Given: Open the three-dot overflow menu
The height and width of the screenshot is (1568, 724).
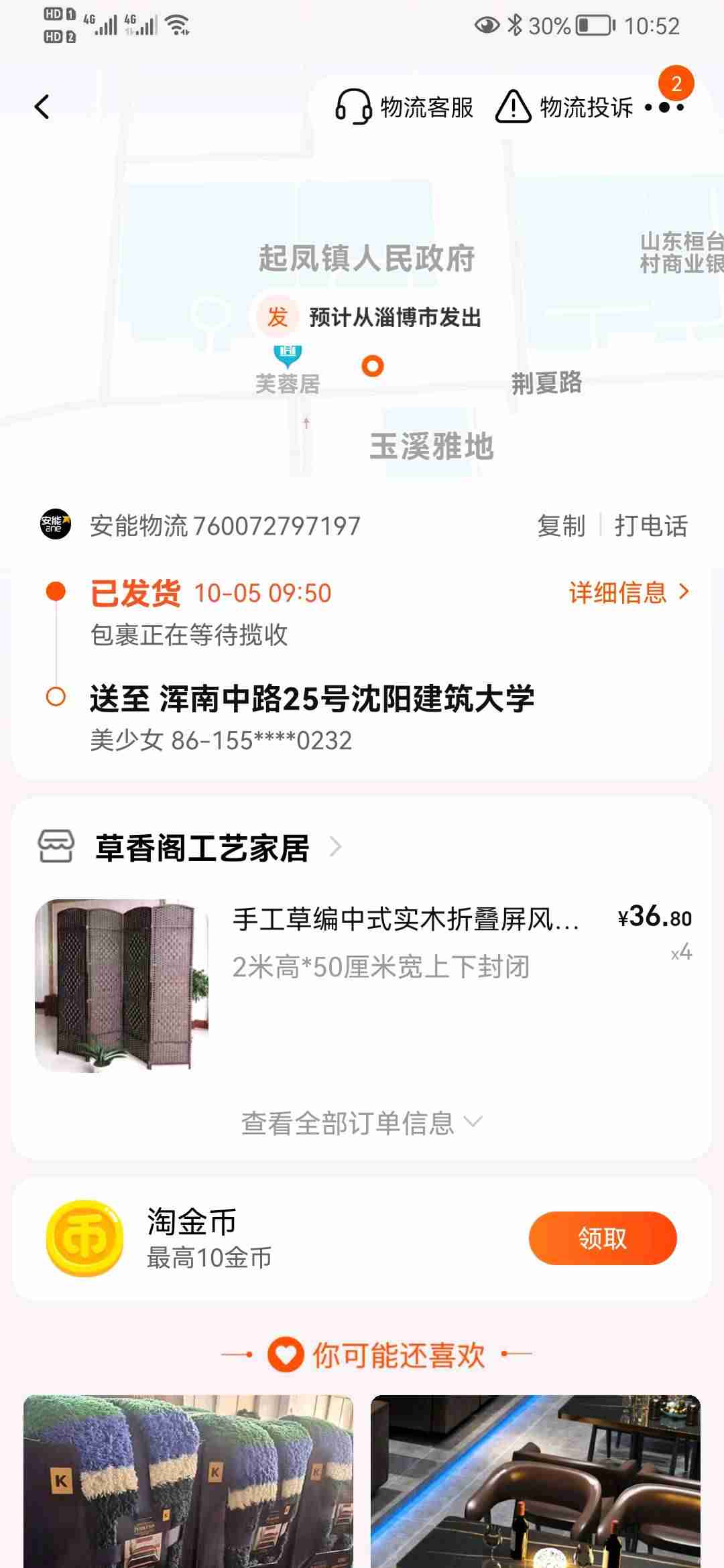Looking at the screenshot, I should tap(664, 107).
